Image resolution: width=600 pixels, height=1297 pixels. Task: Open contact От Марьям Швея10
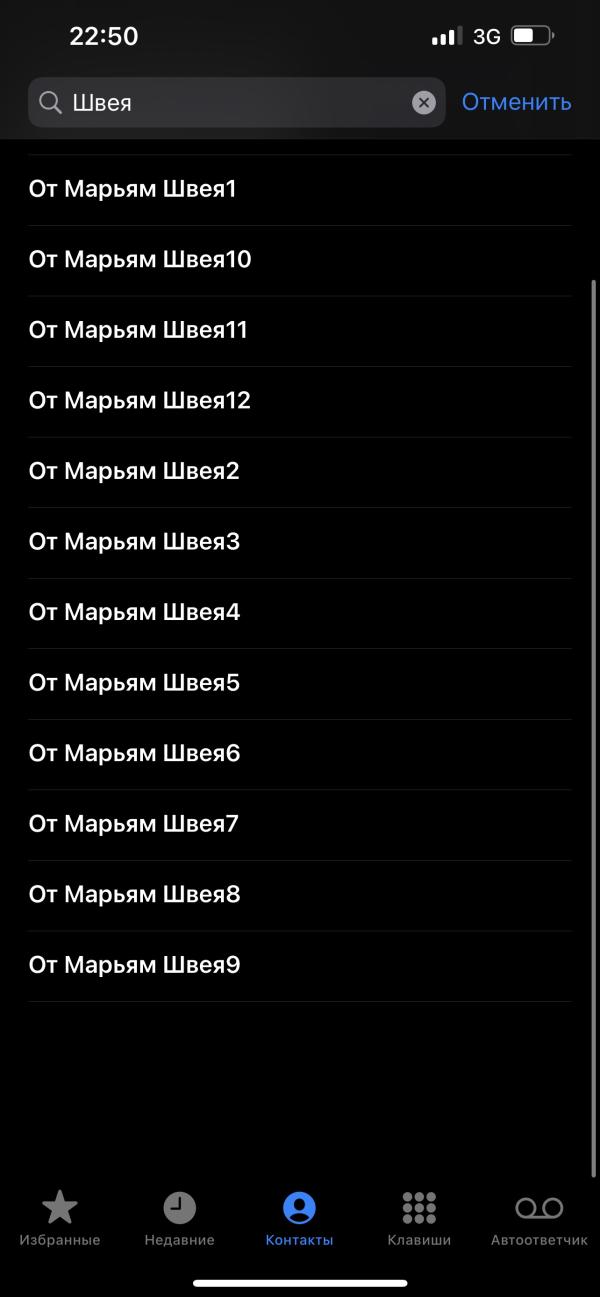[x=140, y=260]
